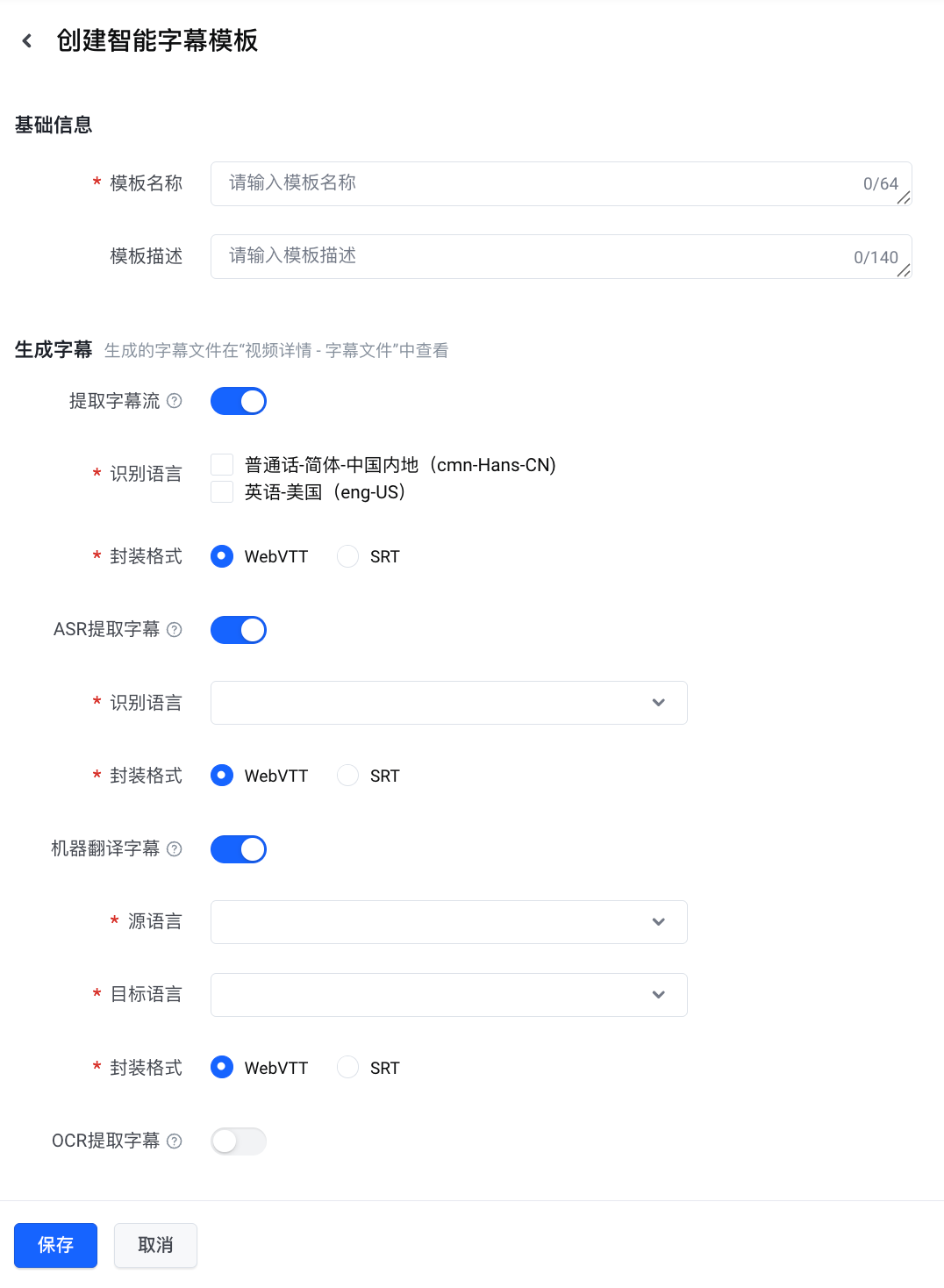Open the 源语言 dropdown
This screenshot has height=1288, width=944.
(x=448, y=922)
